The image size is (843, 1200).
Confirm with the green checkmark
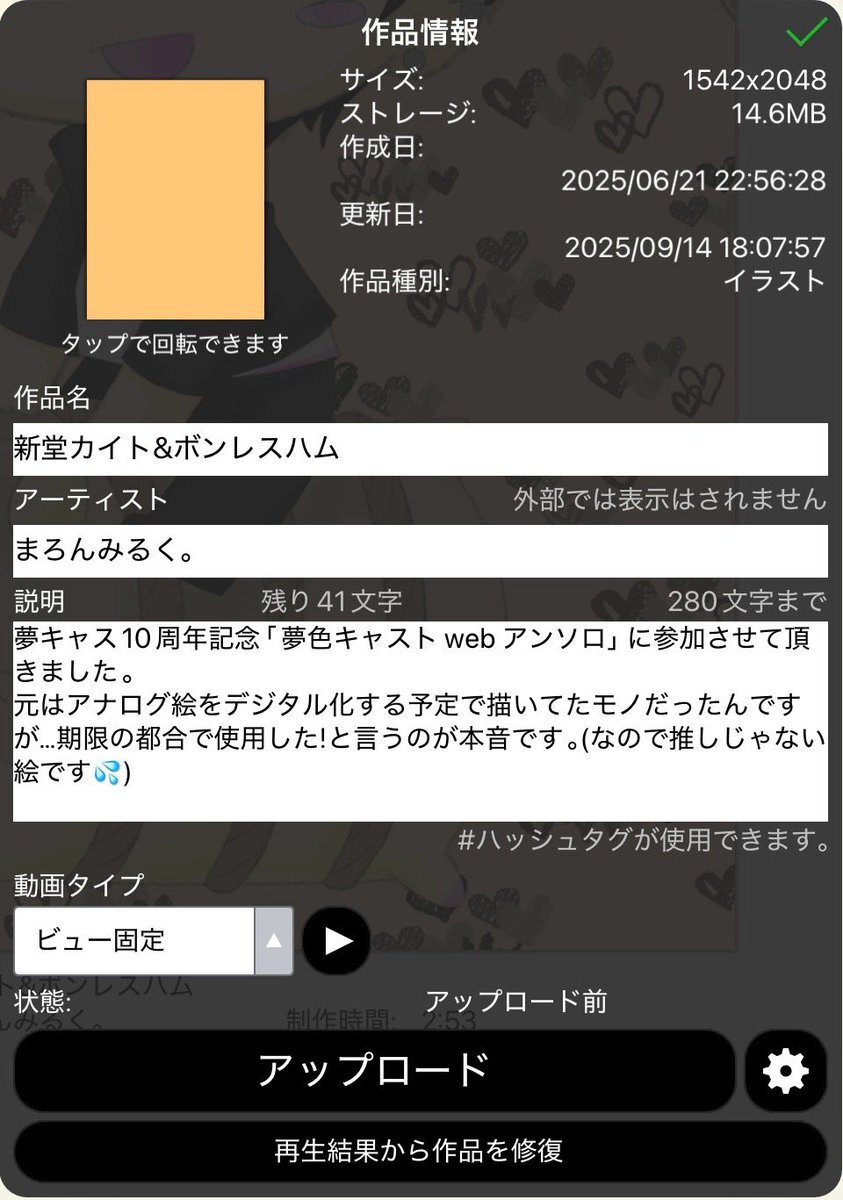(806, 32)
